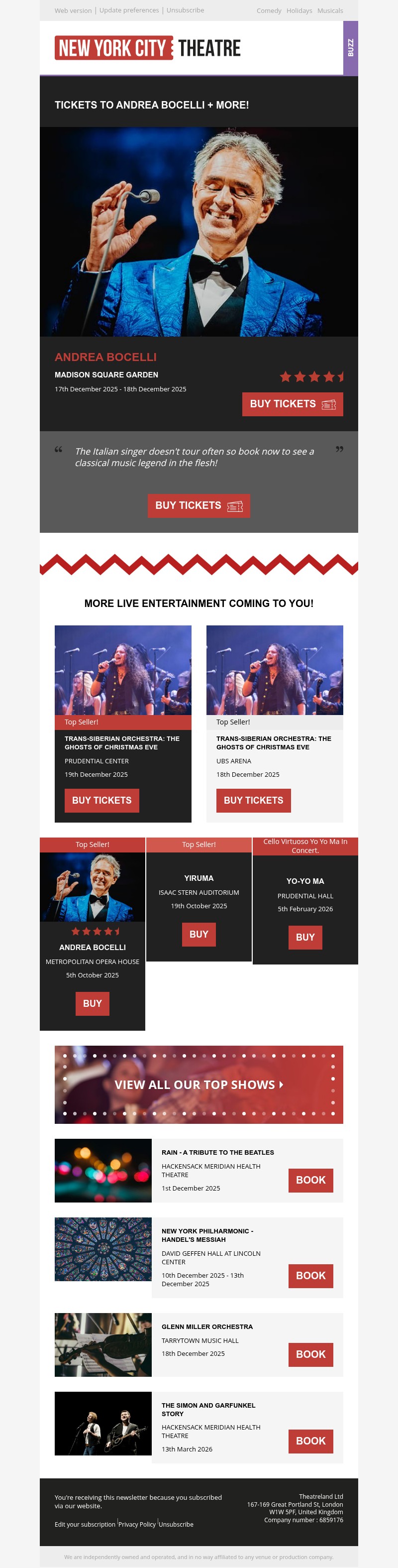This screenshot has height=1568, width=398.
Task: Go to the Holidays category
Action: pyautogui.click(x=299, y=11)
